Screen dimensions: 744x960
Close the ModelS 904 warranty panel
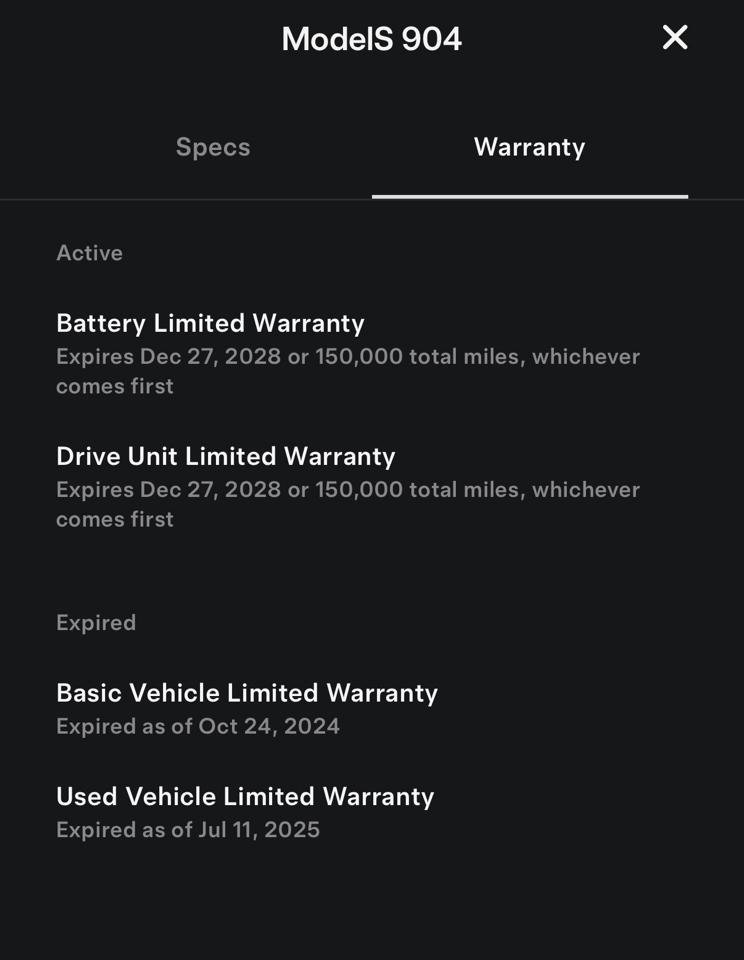click(675, 38)
